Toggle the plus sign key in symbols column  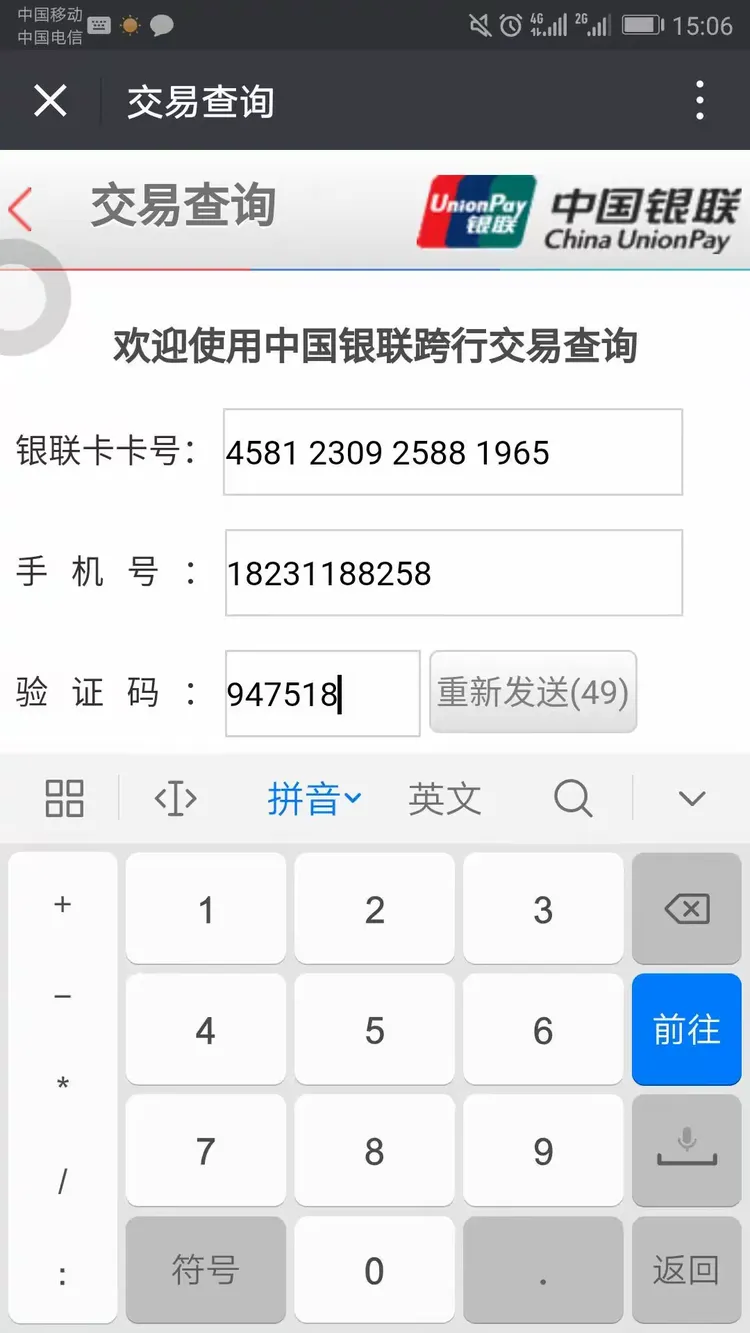point(63,905)
